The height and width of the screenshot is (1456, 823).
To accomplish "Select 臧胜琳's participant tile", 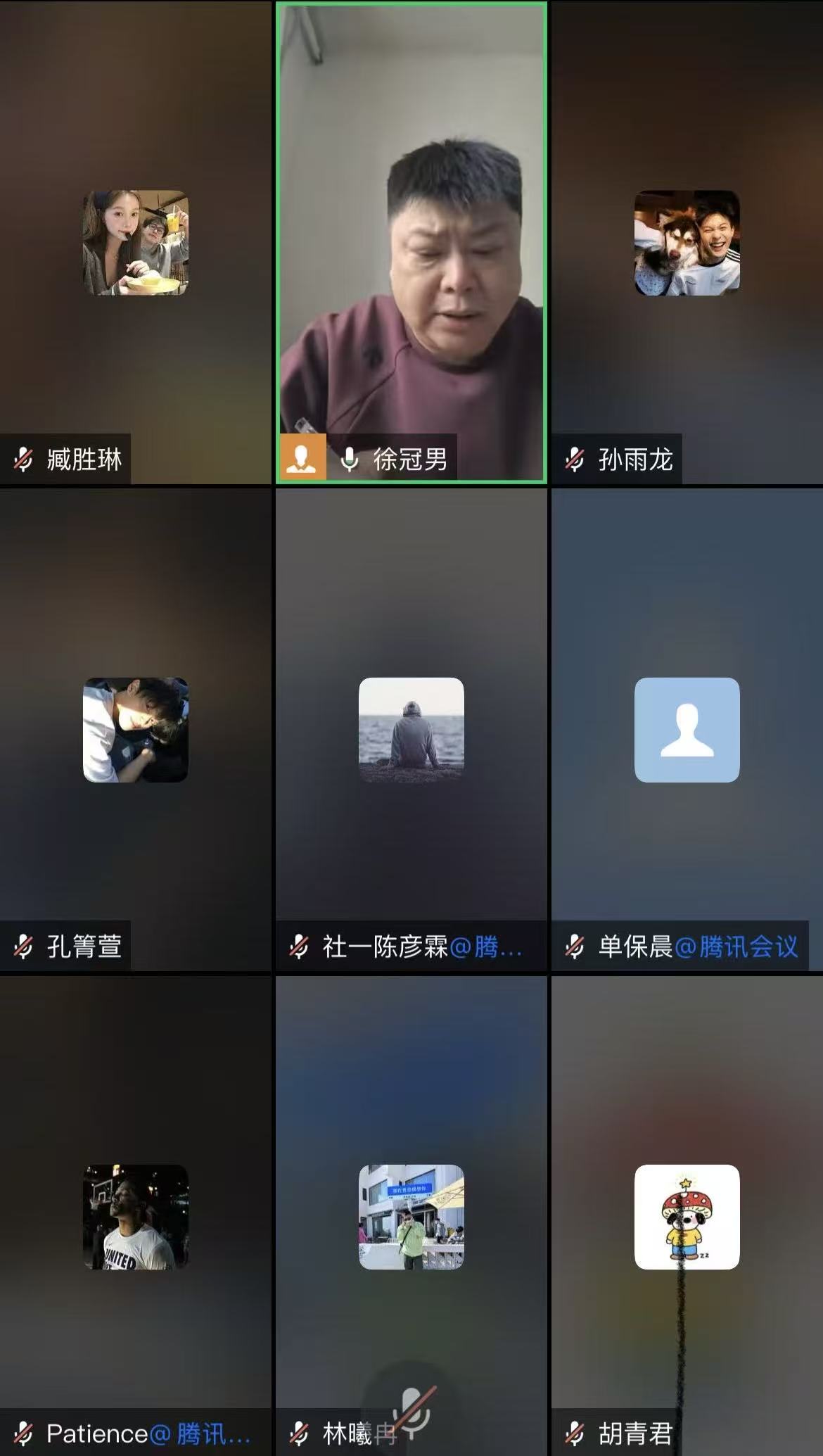I will pyautogui.click(x=135, y=243).
